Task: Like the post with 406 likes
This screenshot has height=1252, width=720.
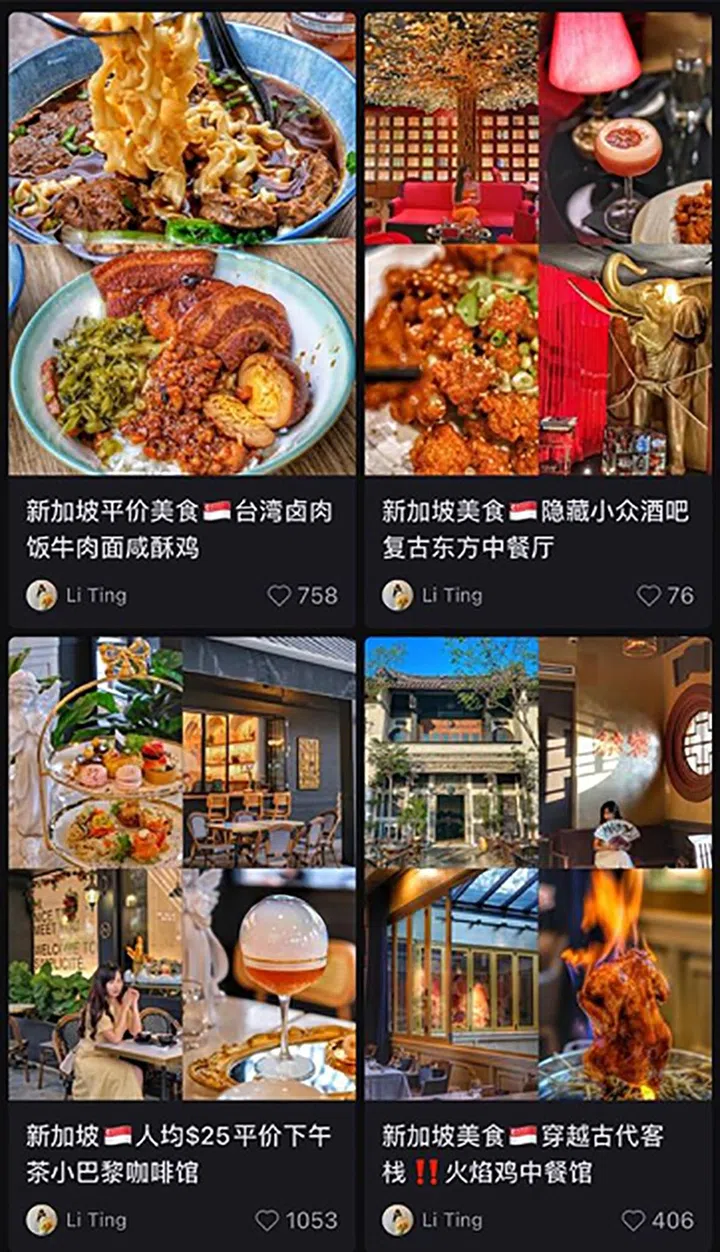Action: click(x=634, y=1221)
